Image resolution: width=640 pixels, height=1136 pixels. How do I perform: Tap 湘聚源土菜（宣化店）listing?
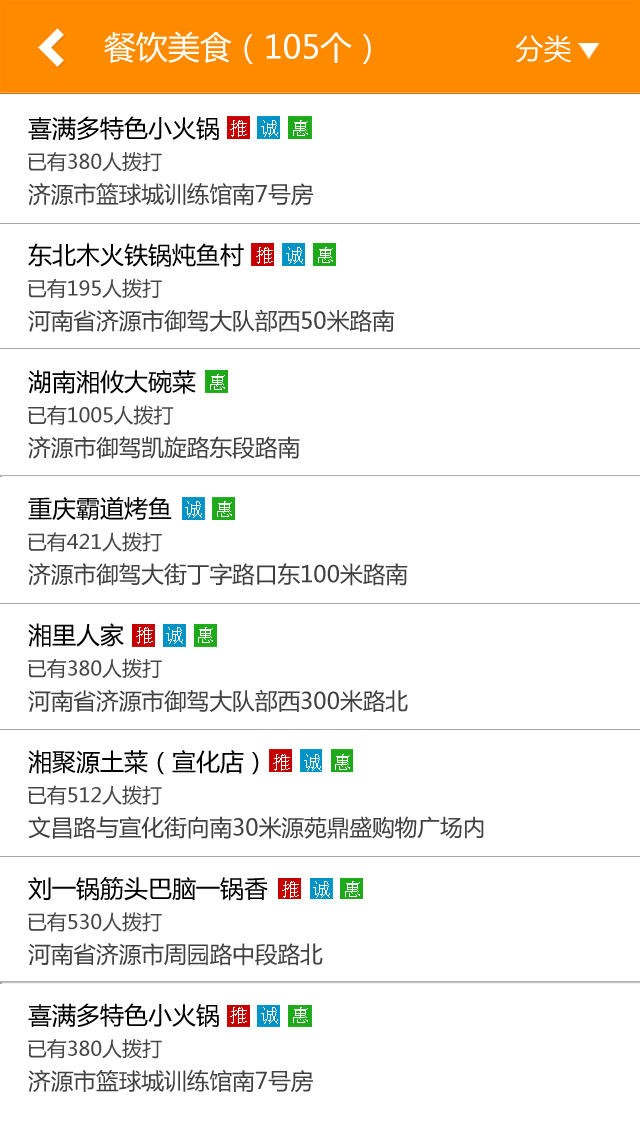pyautogui.click(x=320, y=793)
